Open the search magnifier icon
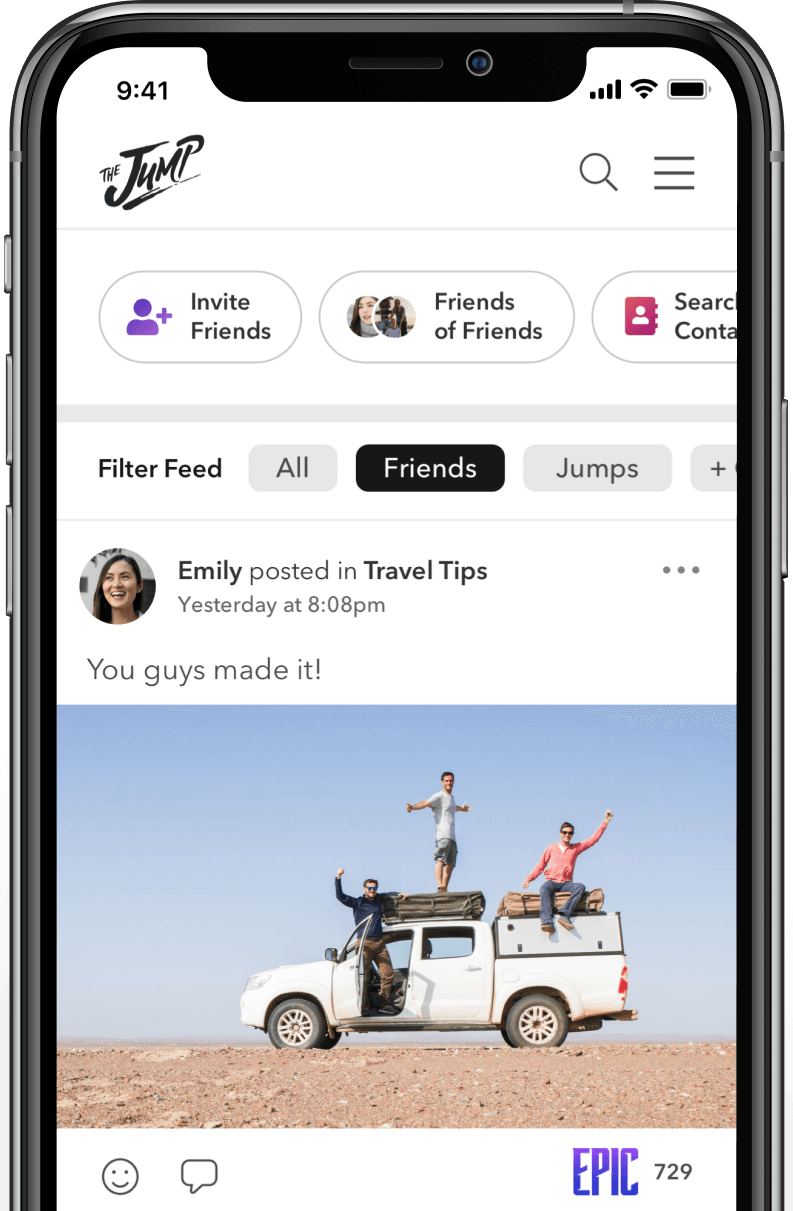 [x=598, y=172]
